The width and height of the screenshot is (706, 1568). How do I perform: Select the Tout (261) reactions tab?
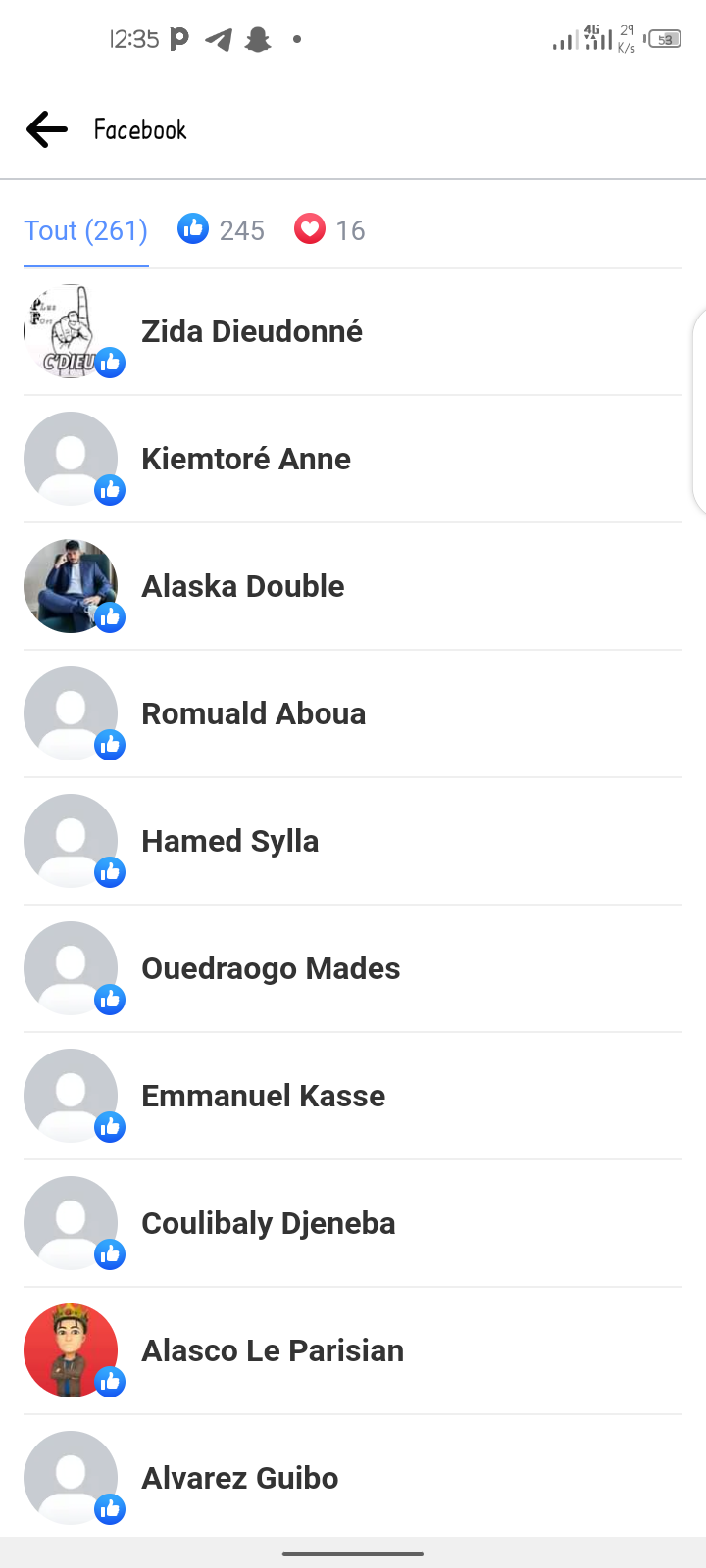coord(86,231)
